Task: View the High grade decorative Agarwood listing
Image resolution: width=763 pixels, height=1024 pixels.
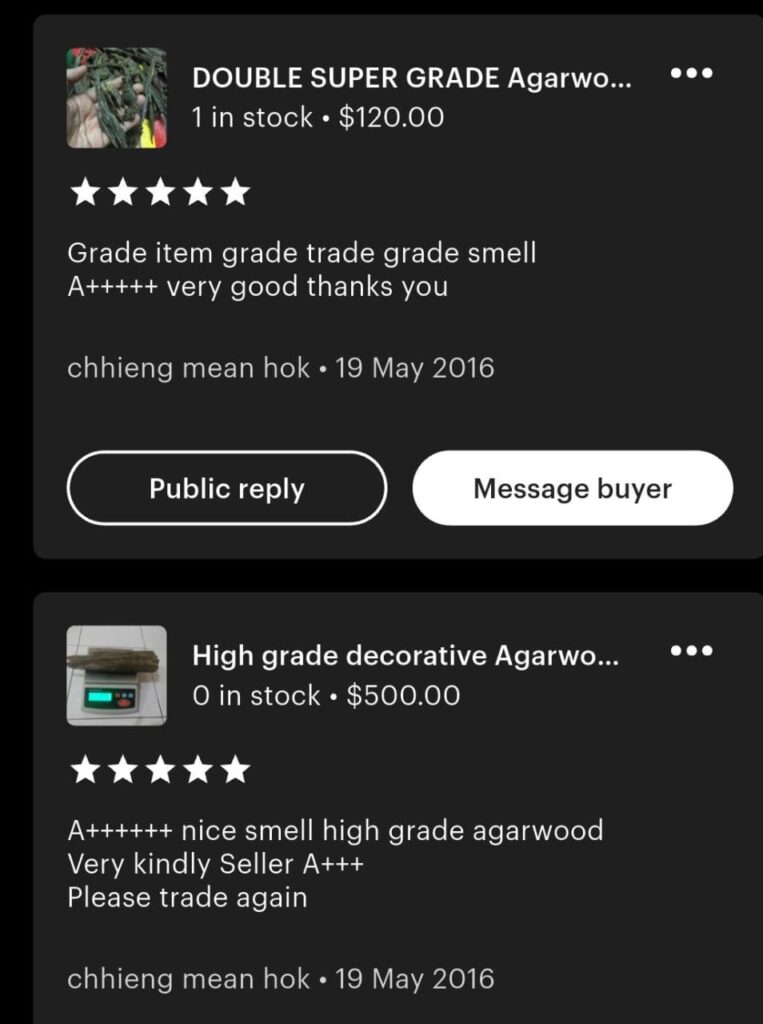Action: coord(405,656)
